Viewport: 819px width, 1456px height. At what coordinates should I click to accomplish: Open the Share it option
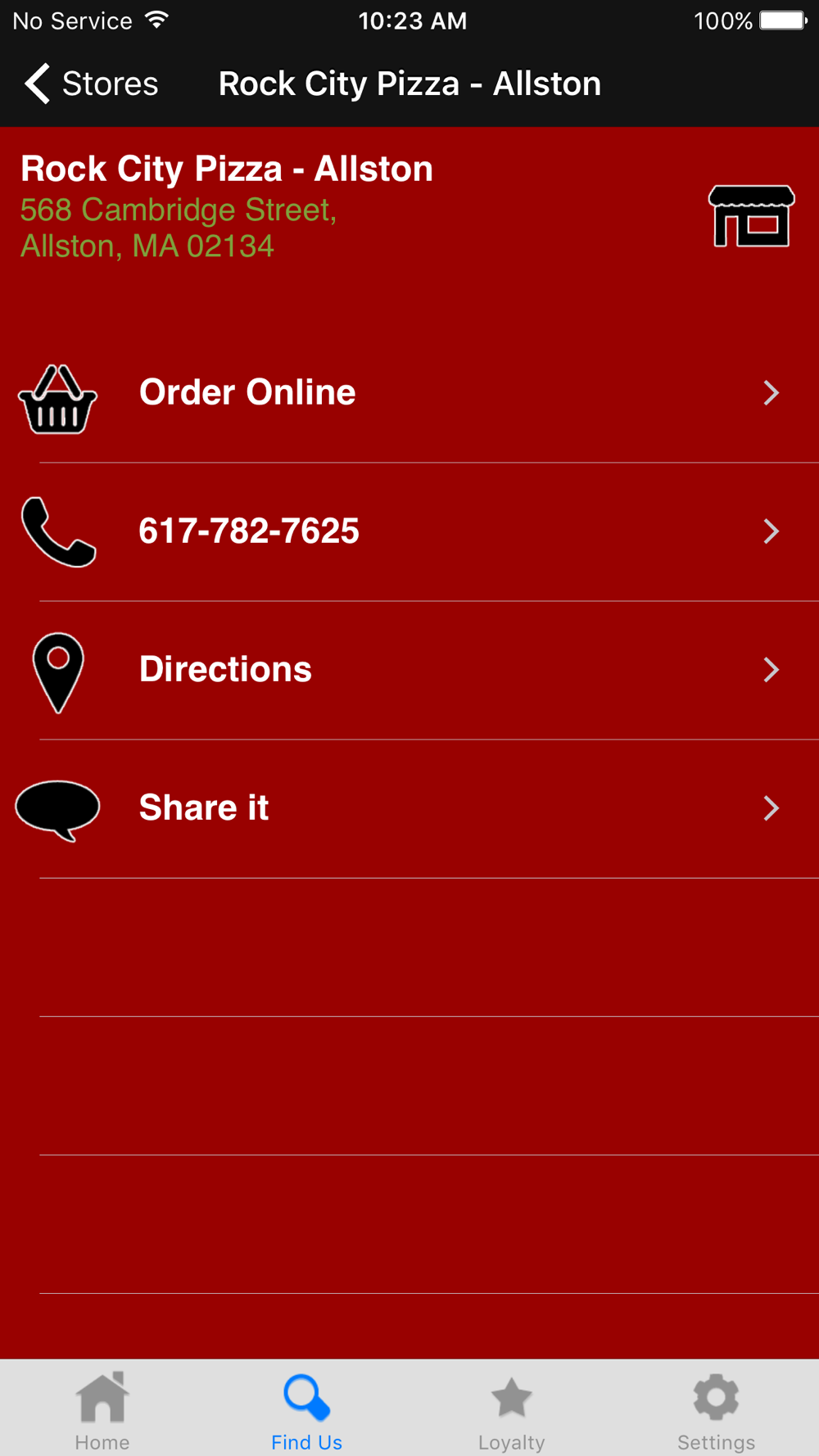tap(409, 808)
